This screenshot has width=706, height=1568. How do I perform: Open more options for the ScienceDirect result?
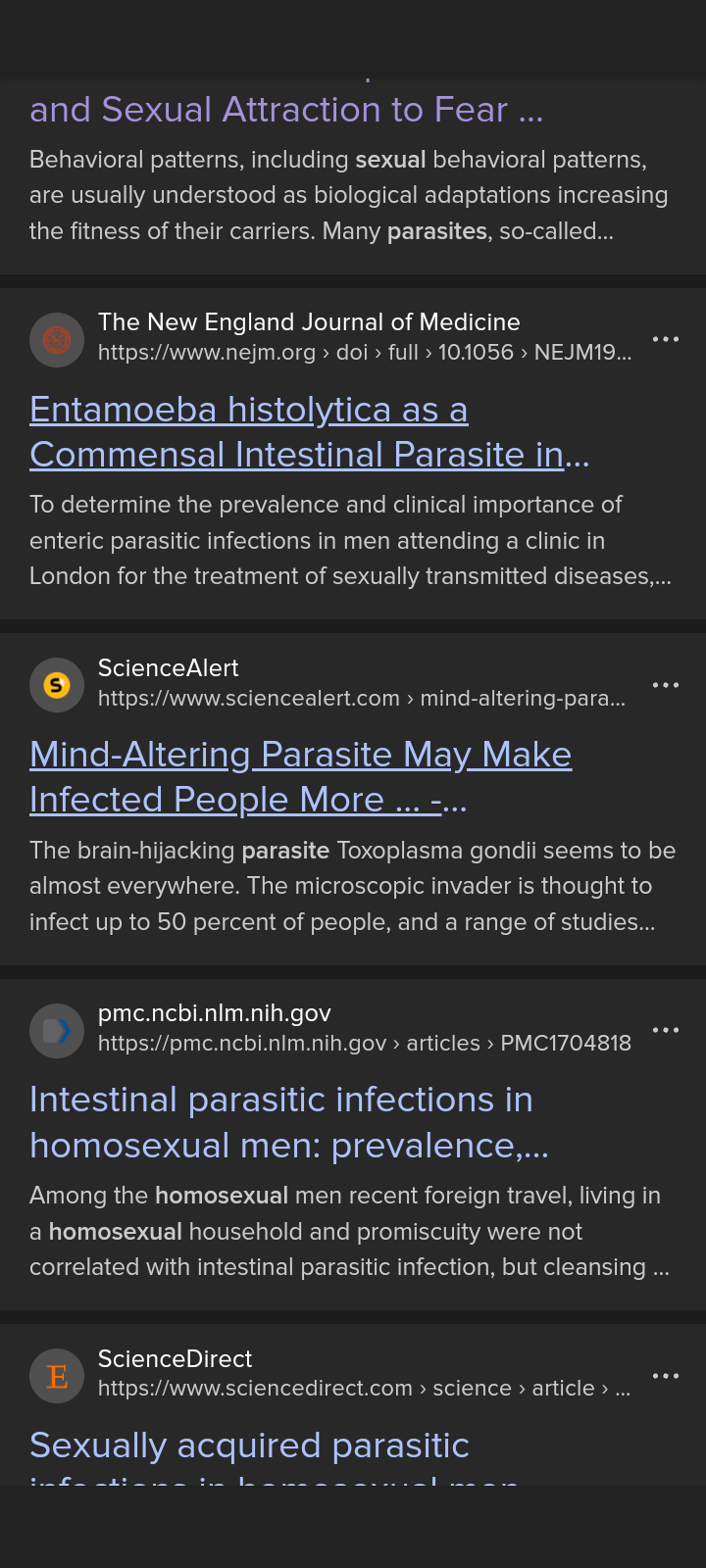pyautogui.click(x=666, y=1376)
